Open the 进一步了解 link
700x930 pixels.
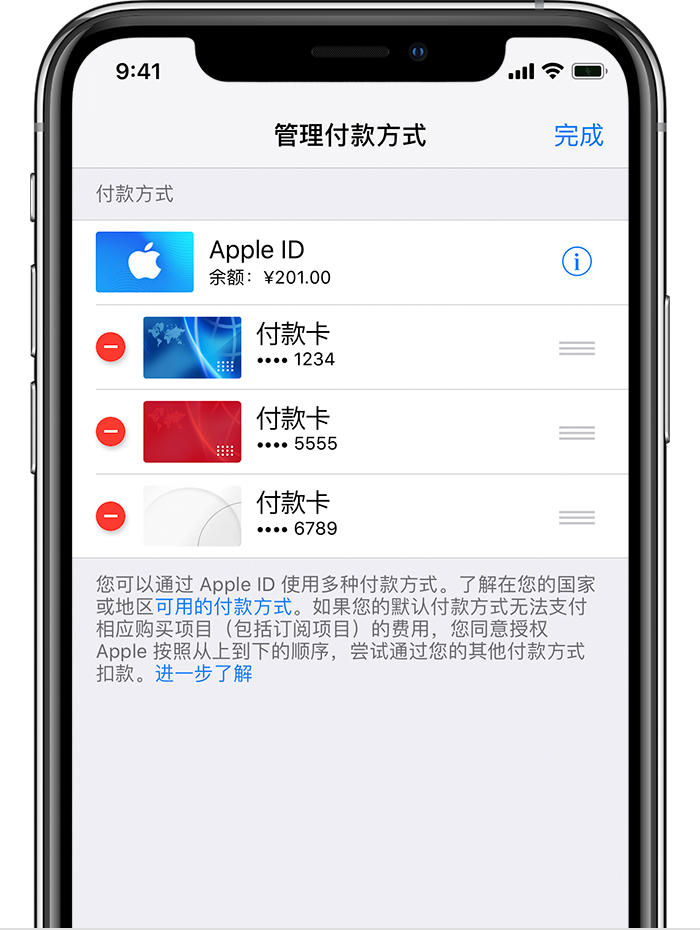tap(203, 674)
